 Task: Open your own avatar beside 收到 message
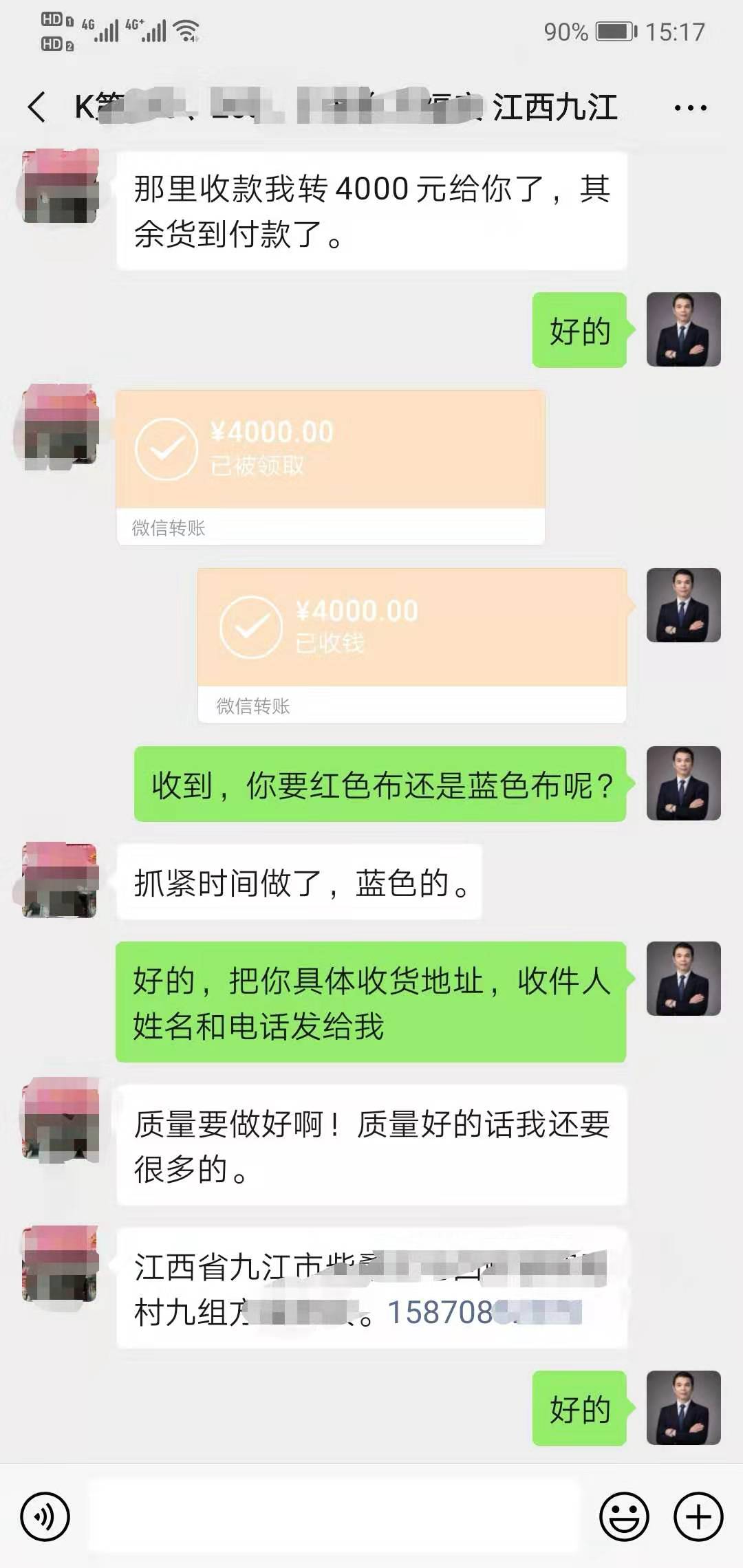pyautogui.click(x=683, y=783)
